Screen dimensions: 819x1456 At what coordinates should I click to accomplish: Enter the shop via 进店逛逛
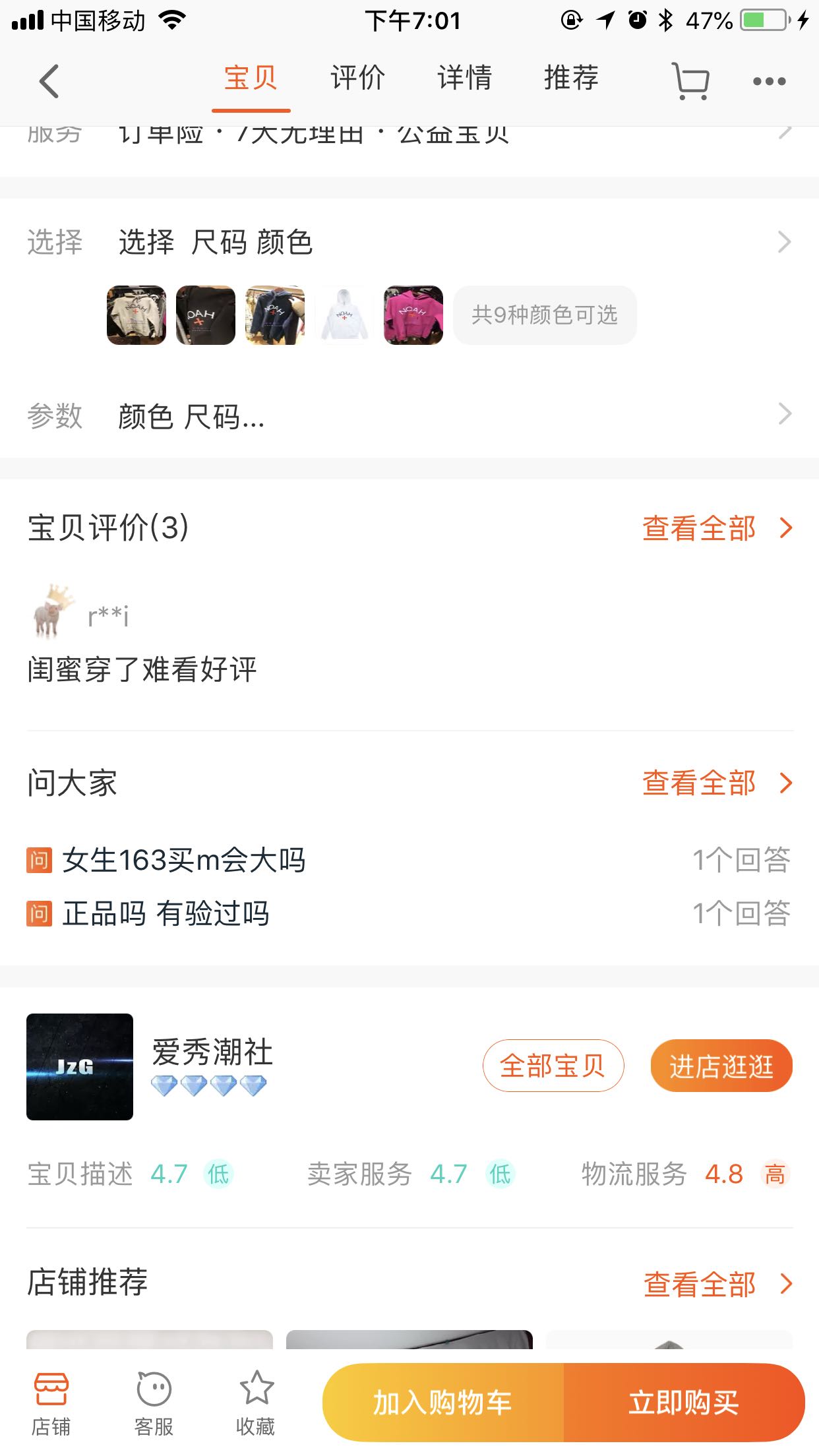pyautogui.click(x=721, y=1066)
